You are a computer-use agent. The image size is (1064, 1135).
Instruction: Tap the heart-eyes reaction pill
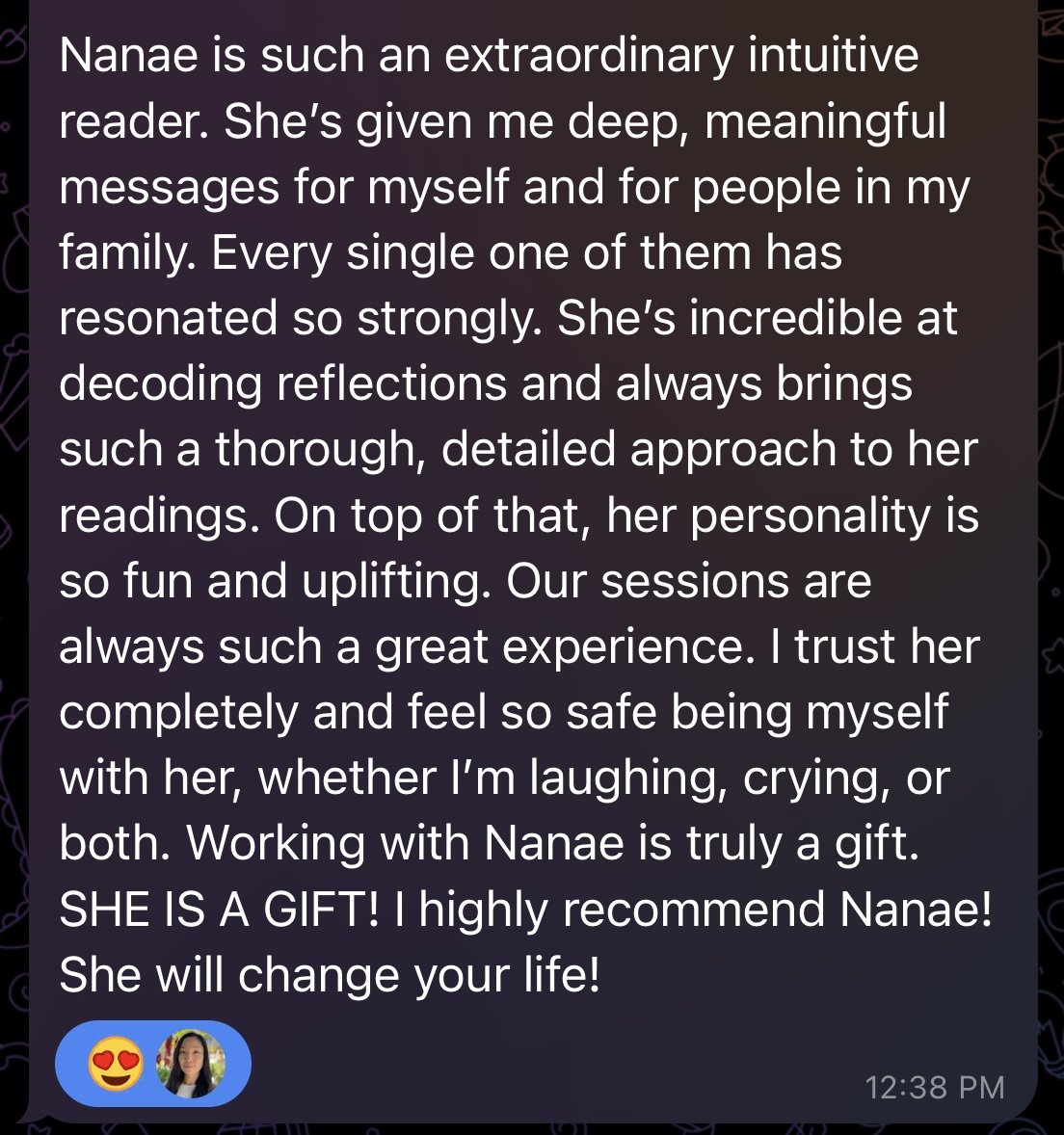coord(153,1064)
